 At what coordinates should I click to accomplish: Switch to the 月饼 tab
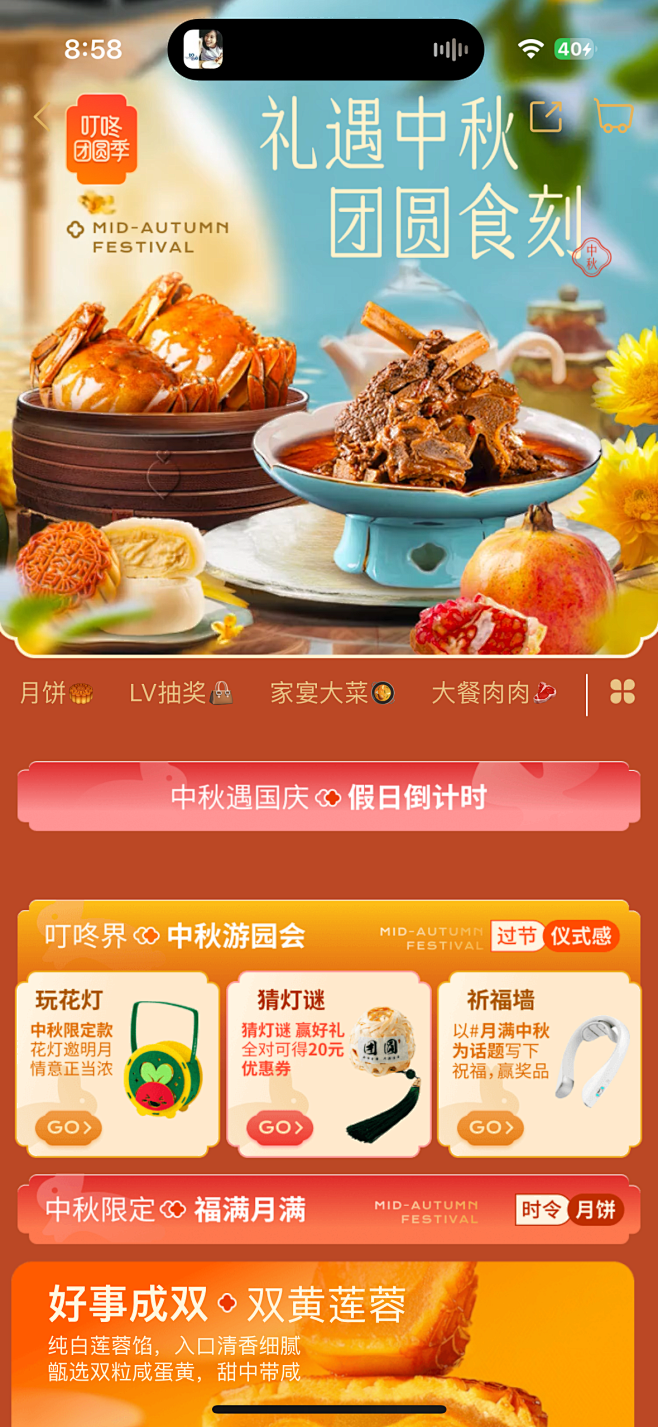(57, 692)
